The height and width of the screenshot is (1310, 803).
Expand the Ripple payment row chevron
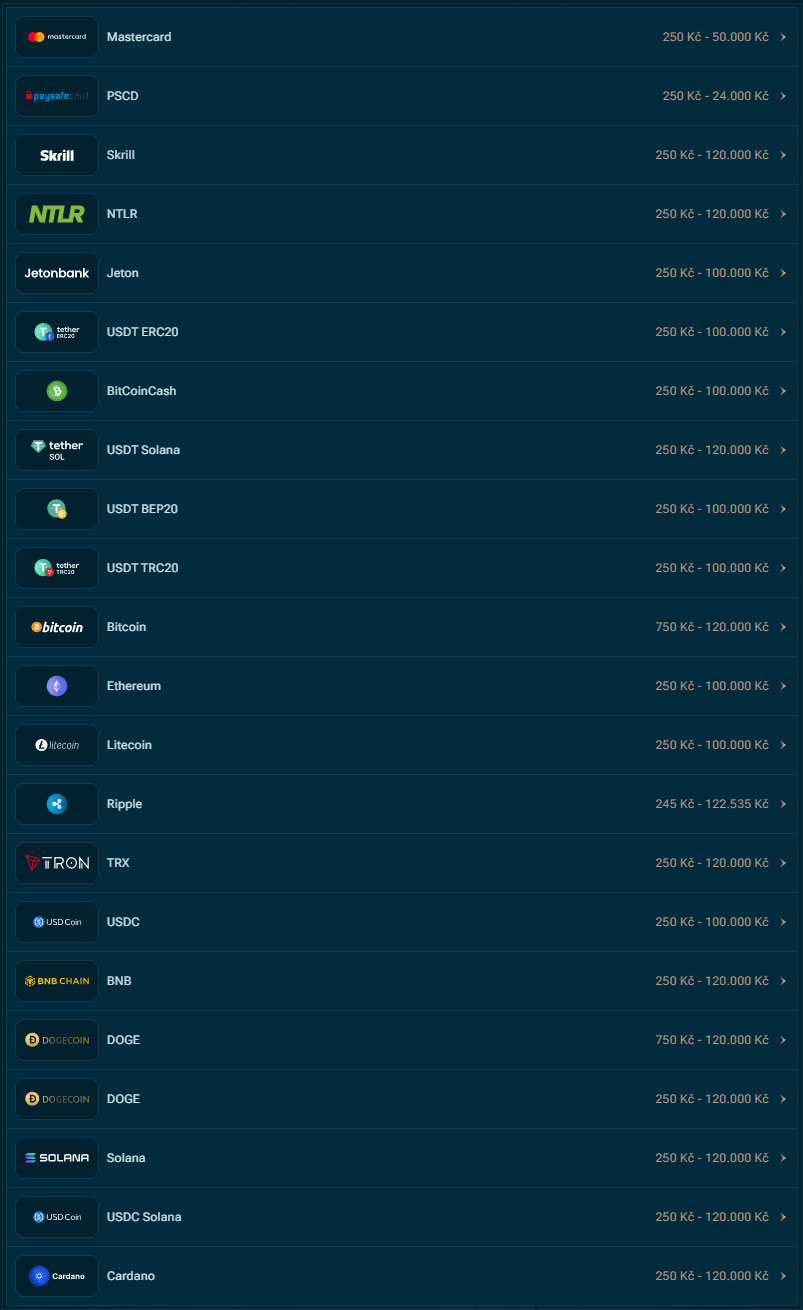[783, 803]
